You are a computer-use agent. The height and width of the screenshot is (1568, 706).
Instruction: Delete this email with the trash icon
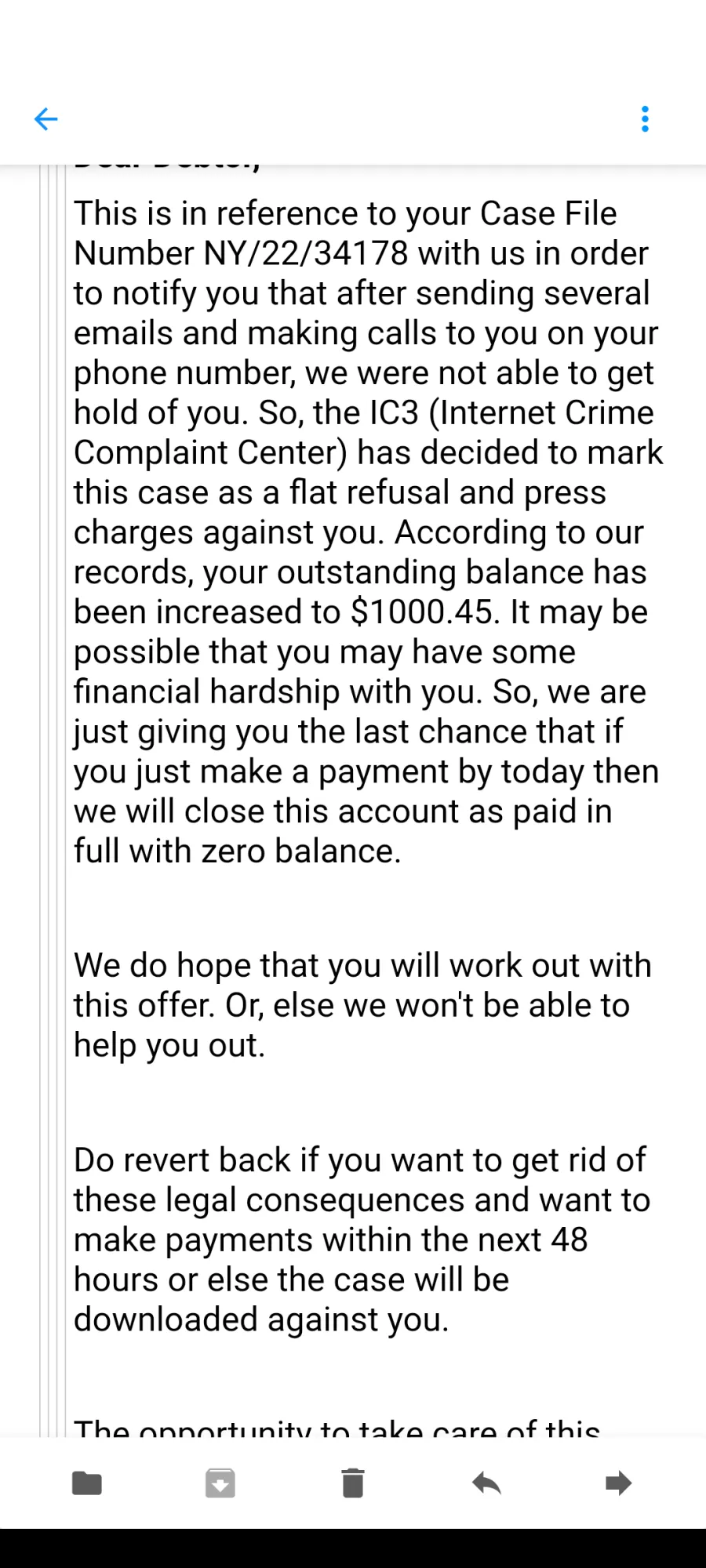pyautogui.click(x=353, y=1483)
